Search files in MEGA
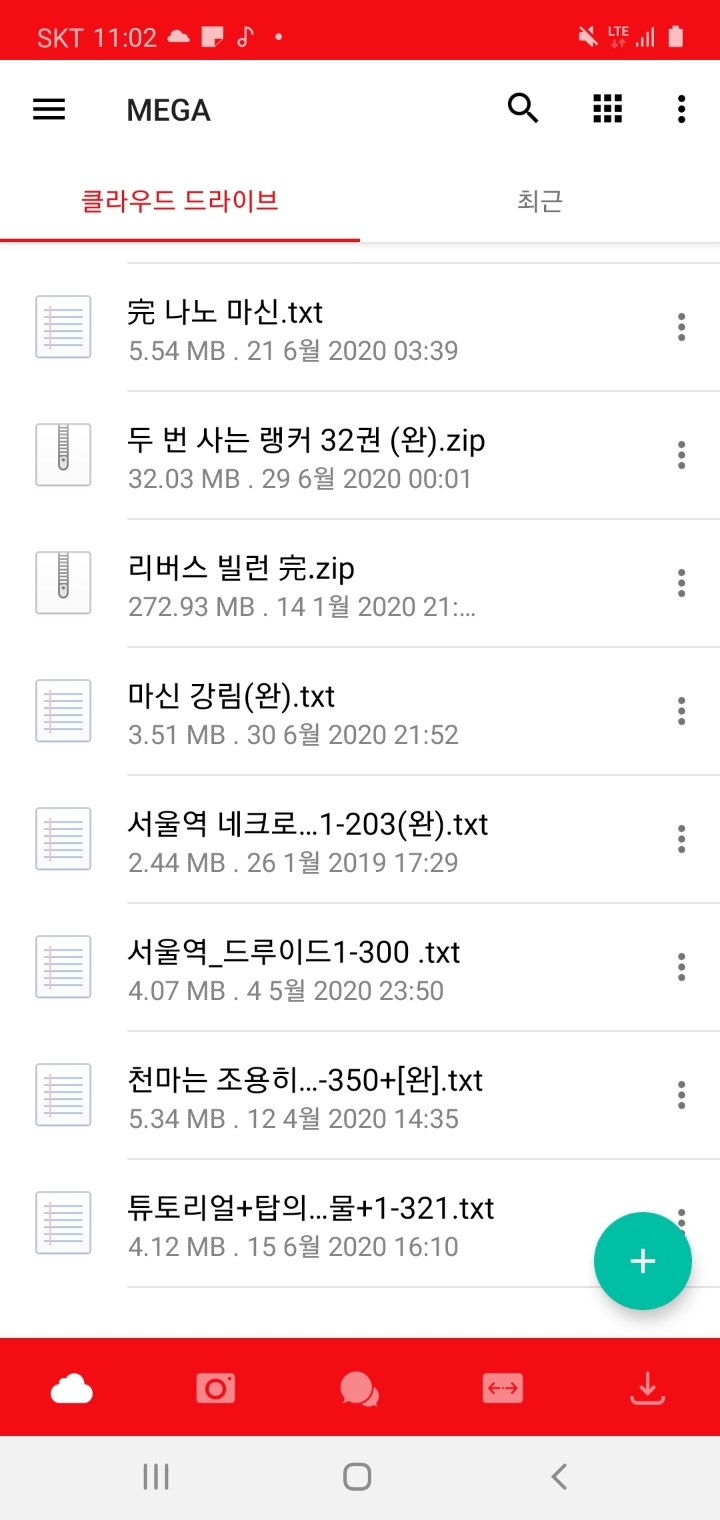This screenshot has width=720, height=1520. point(523,108)
